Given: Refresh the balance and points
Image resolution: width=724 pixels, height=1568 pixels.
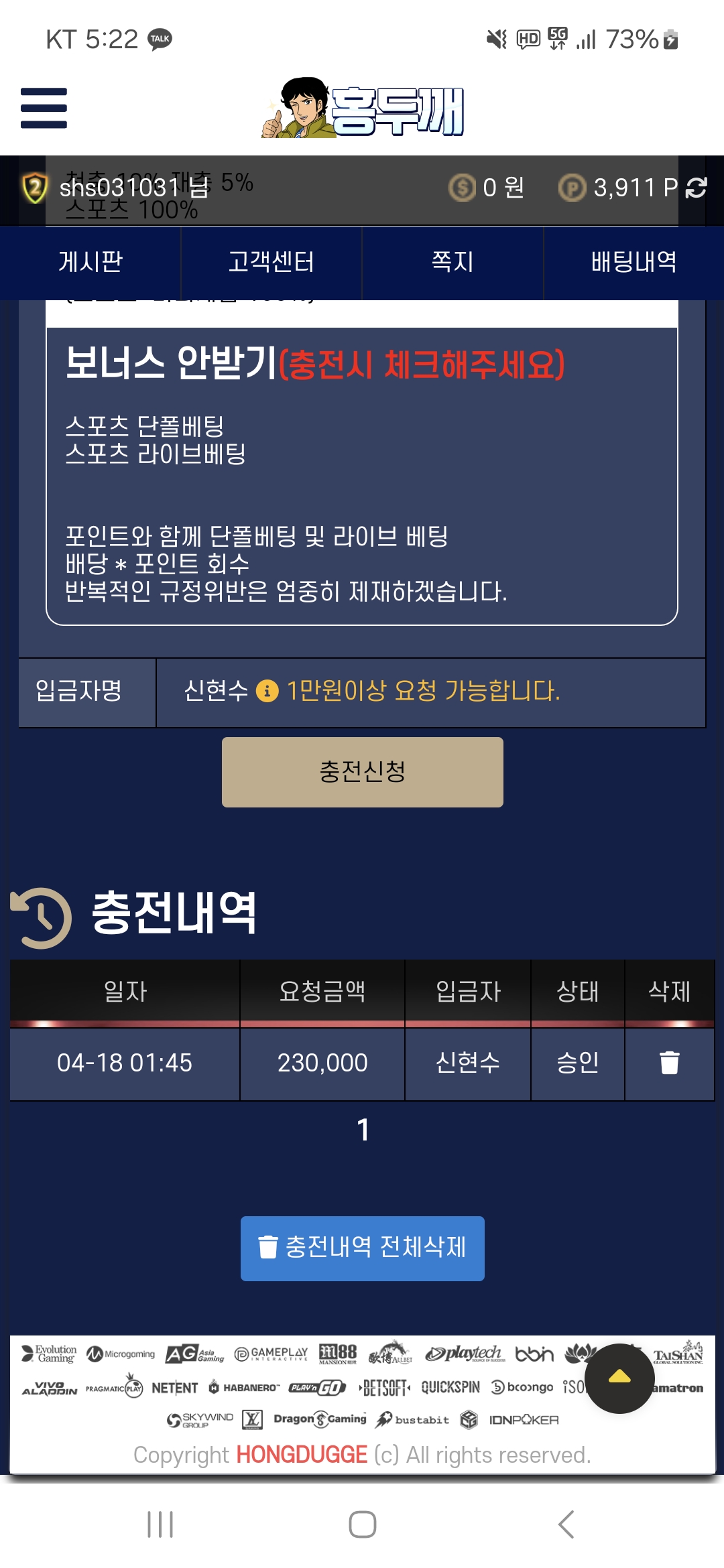Looking at the screenshot, I should coord(697,188).
